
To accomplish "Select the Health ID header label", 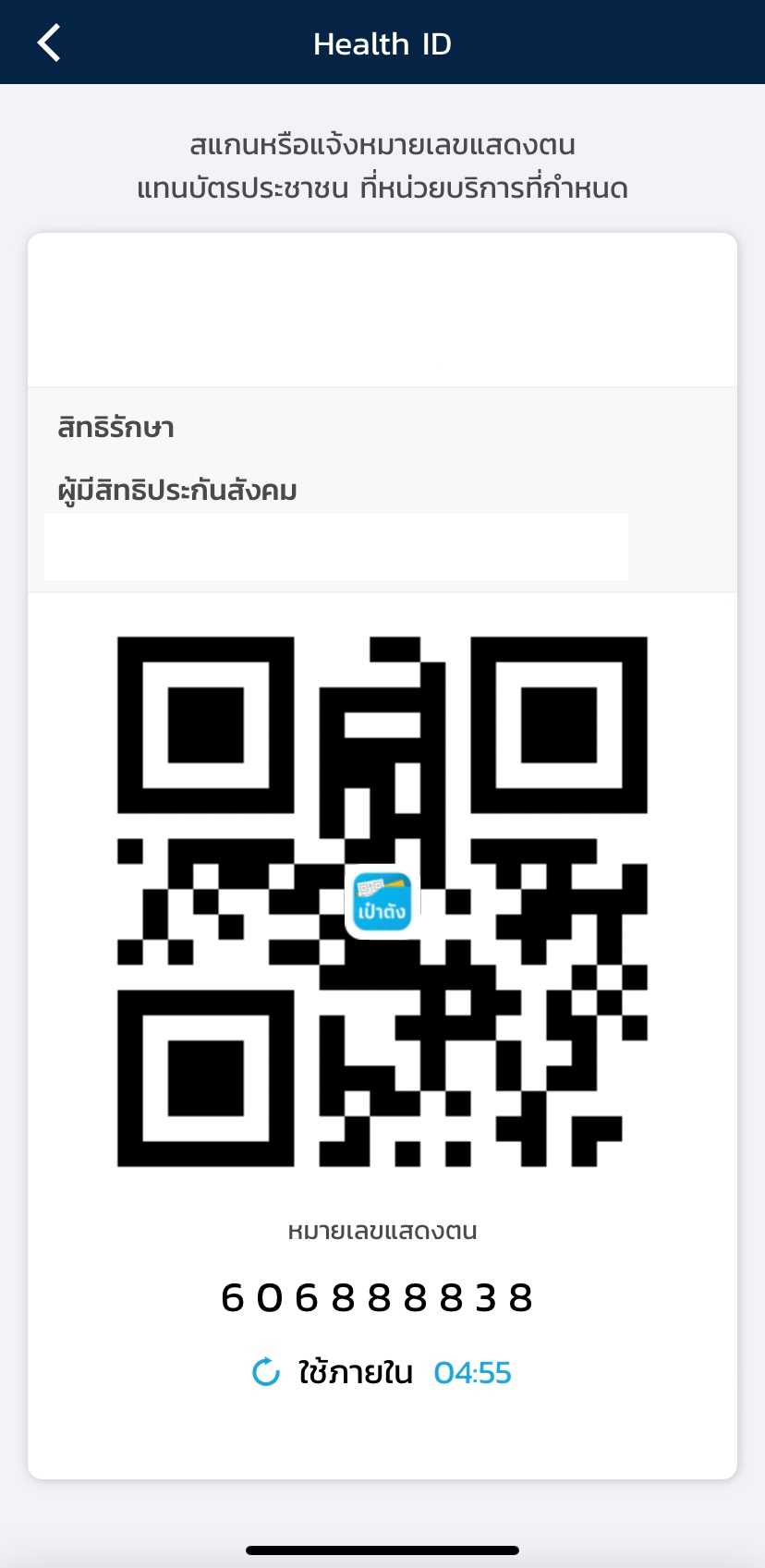I will click(x=382, y=43).
